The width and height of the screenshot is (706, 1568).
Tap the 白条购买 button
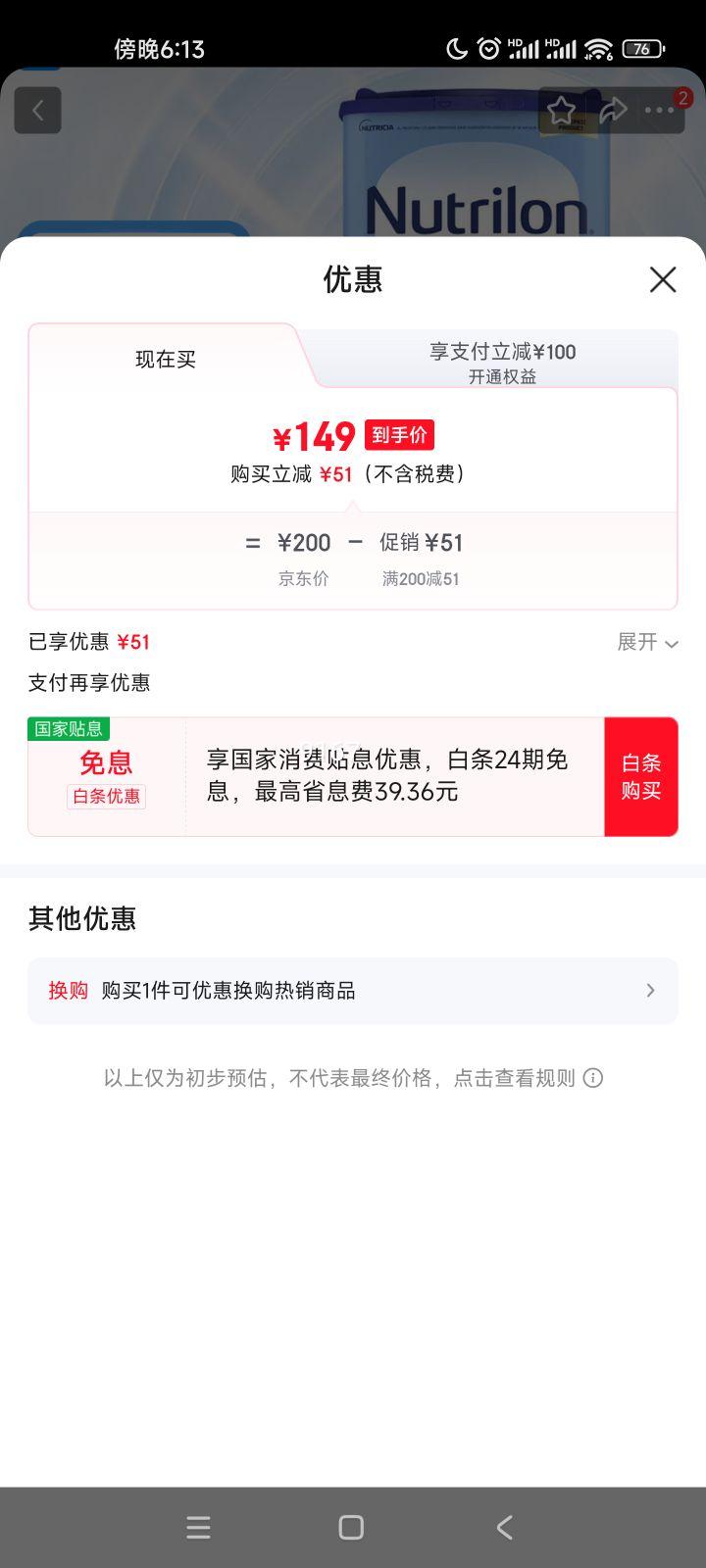(641, 775)
